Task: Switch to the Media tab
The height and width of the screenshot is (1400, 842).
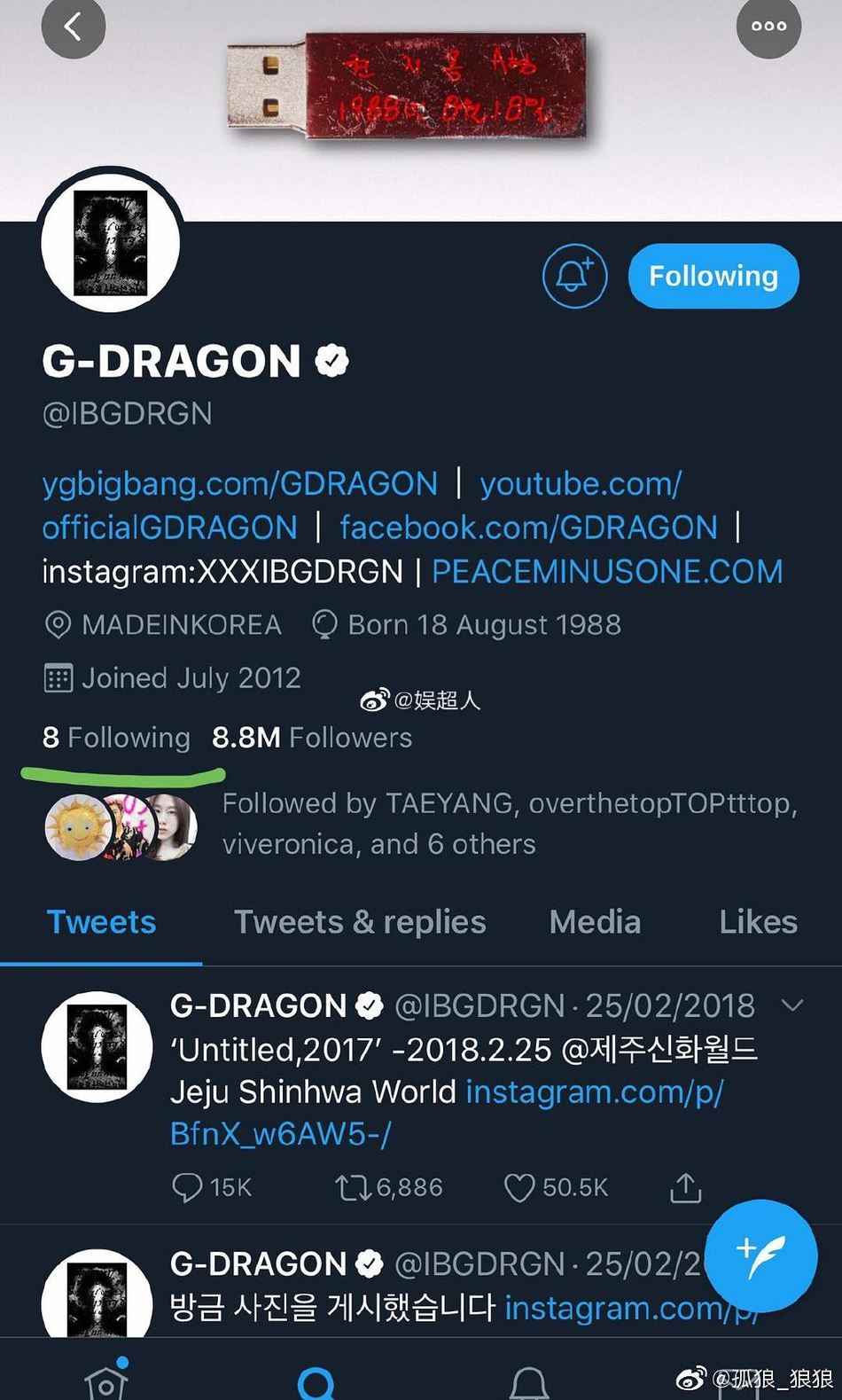Action: pyautogui.click(x=595, y=922)
